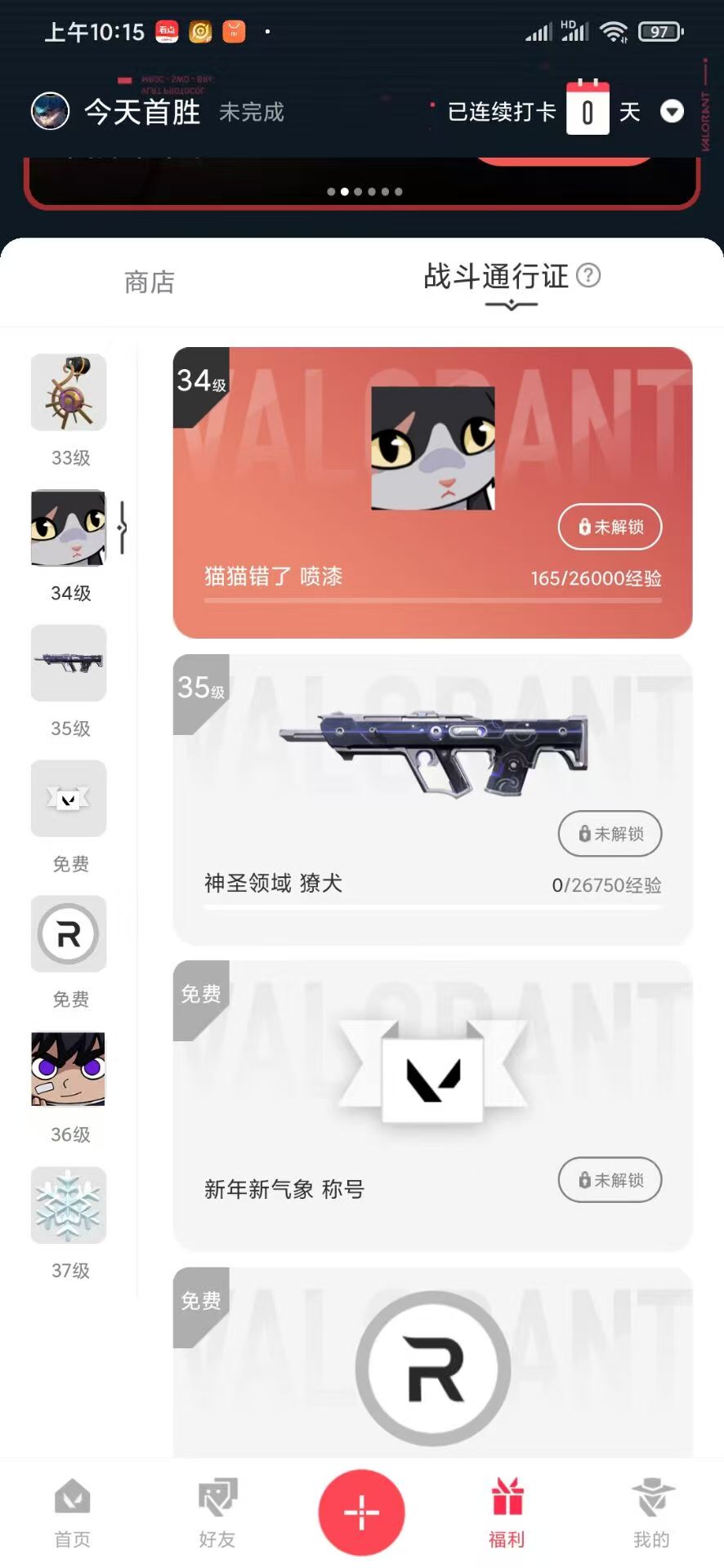
Task: Expand the check-in streak dropdown arrow
Action: pos(672,111)
